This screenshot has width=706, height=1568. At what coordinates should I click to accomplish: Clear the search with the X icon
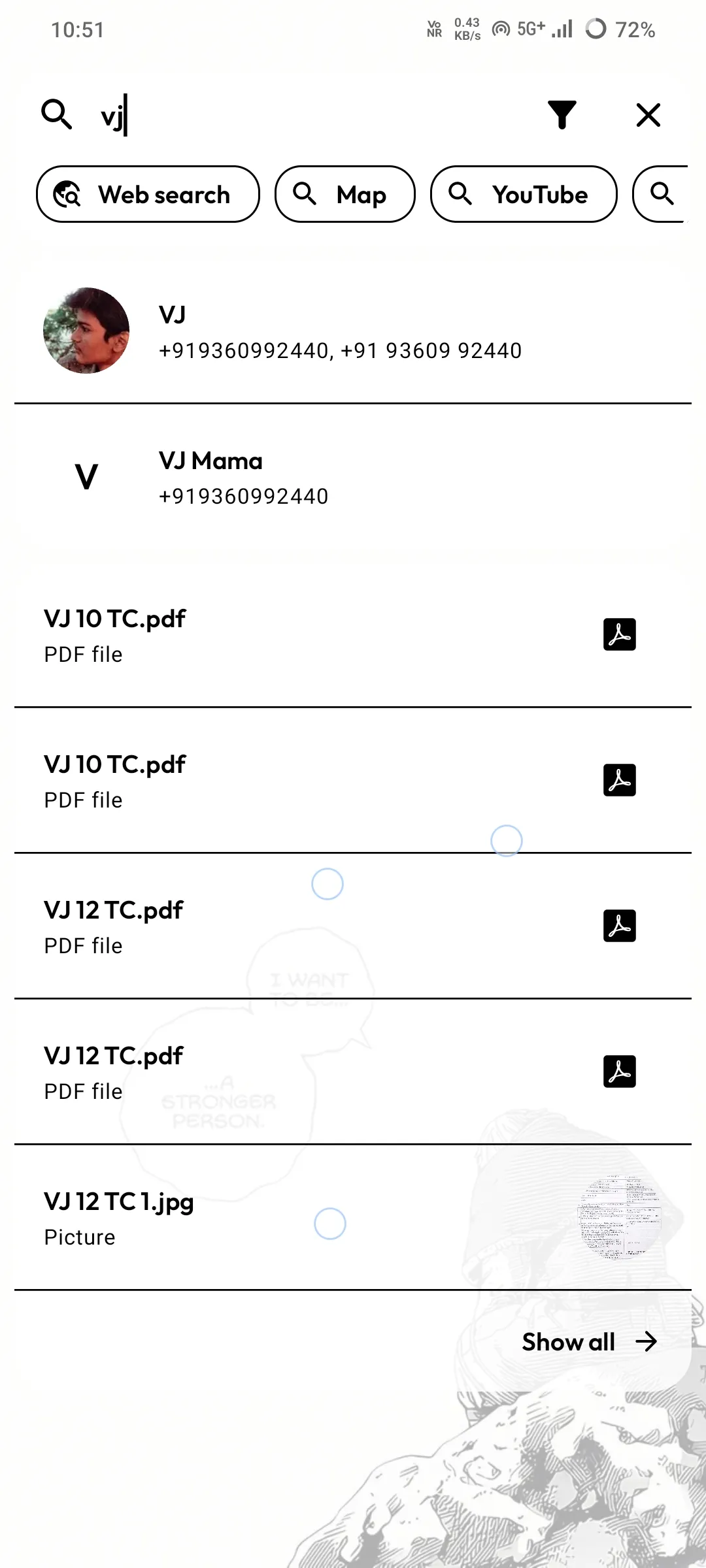click(648, 116)
